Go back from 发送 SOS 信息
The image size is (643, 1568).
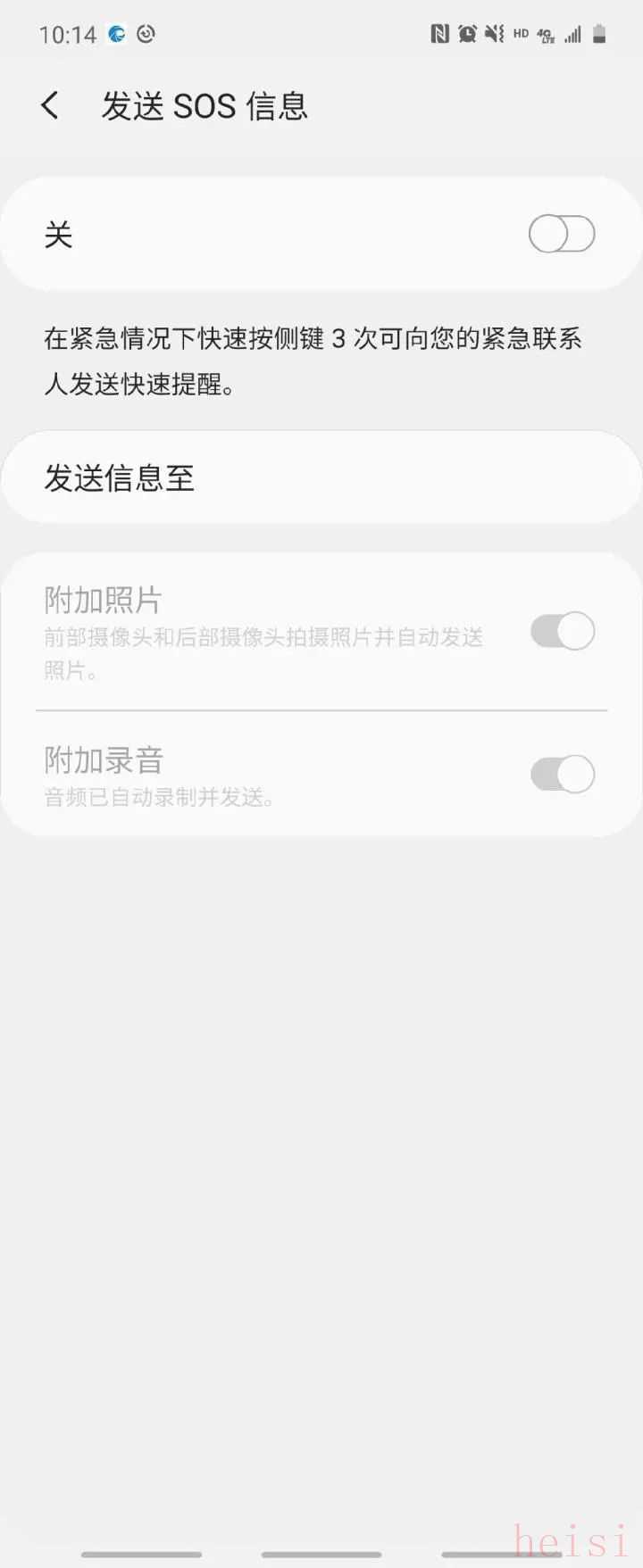(x=51, y=105)
